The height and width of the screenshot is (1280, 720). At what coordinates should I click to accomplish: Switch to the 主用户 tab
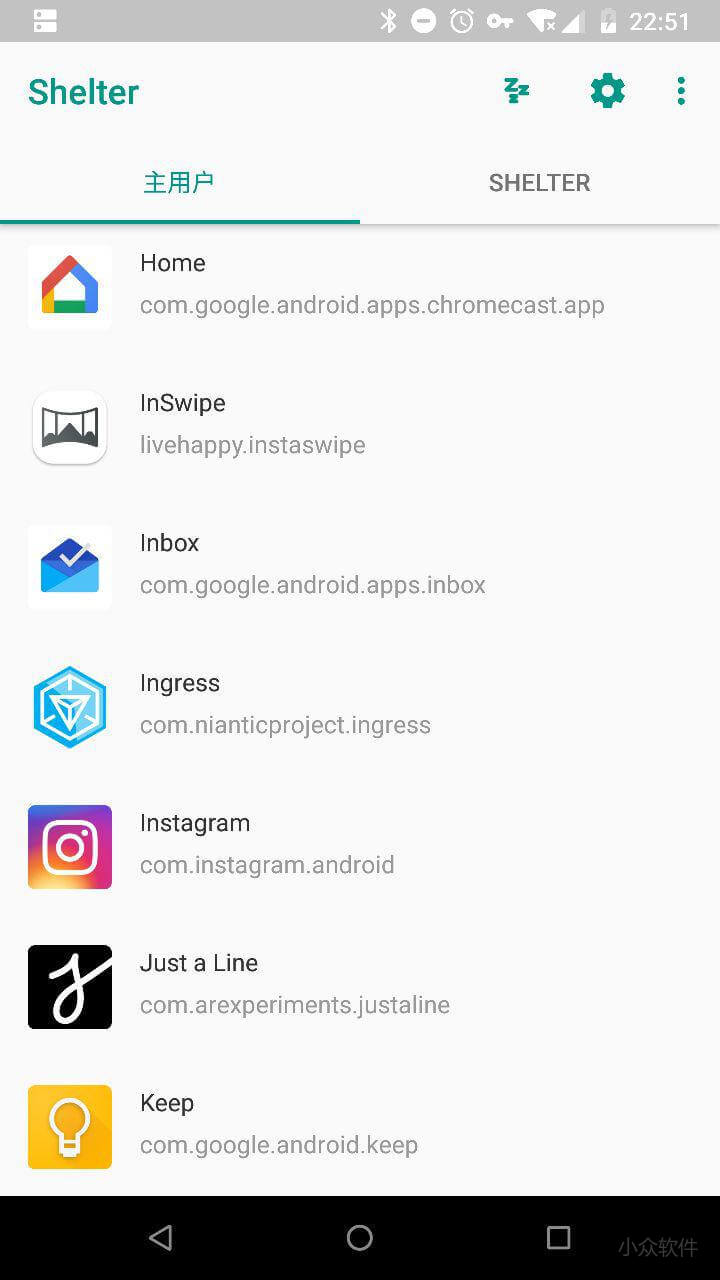(179, 183)
